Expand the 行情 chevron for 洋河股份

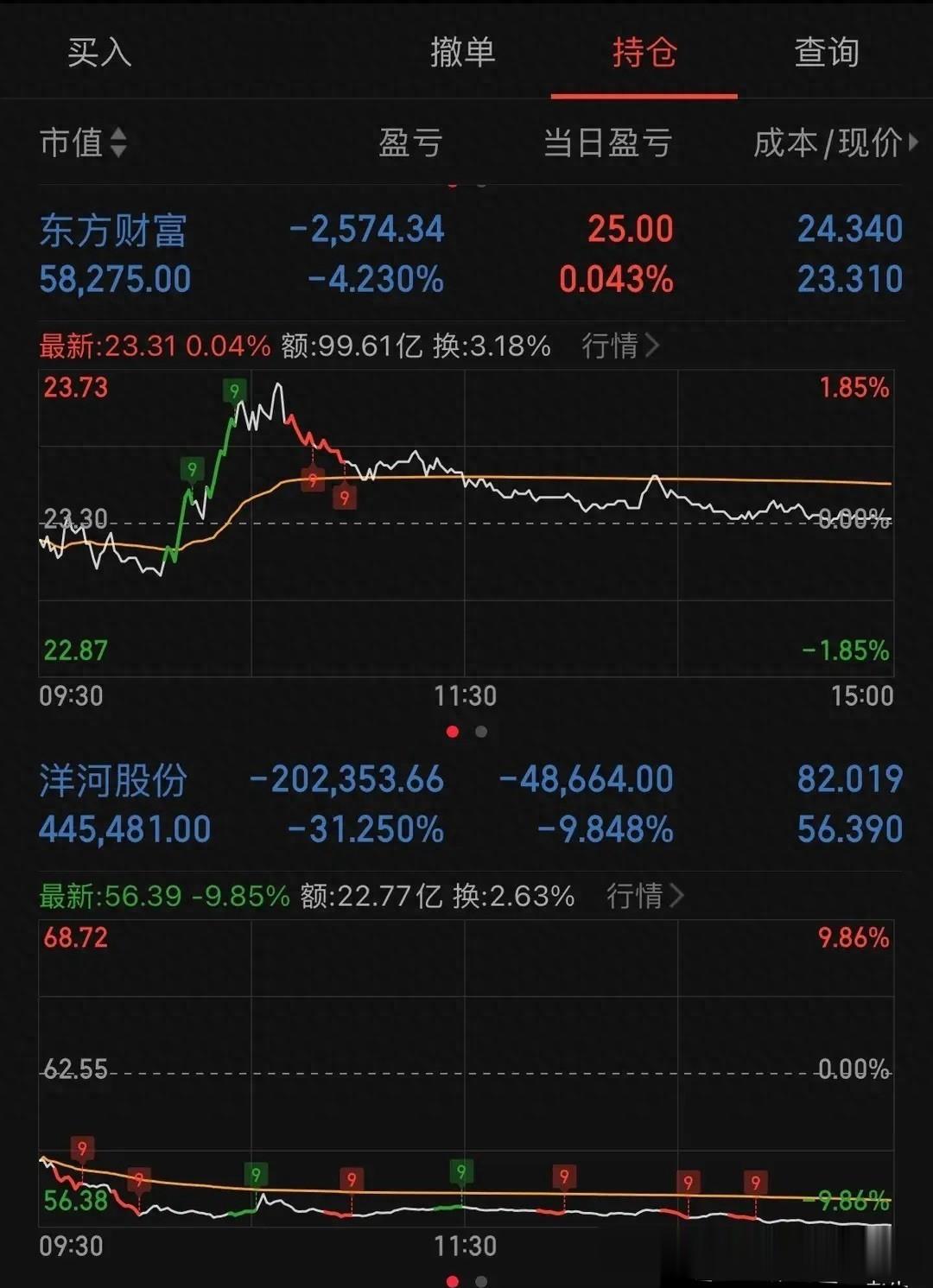[677, 896]
